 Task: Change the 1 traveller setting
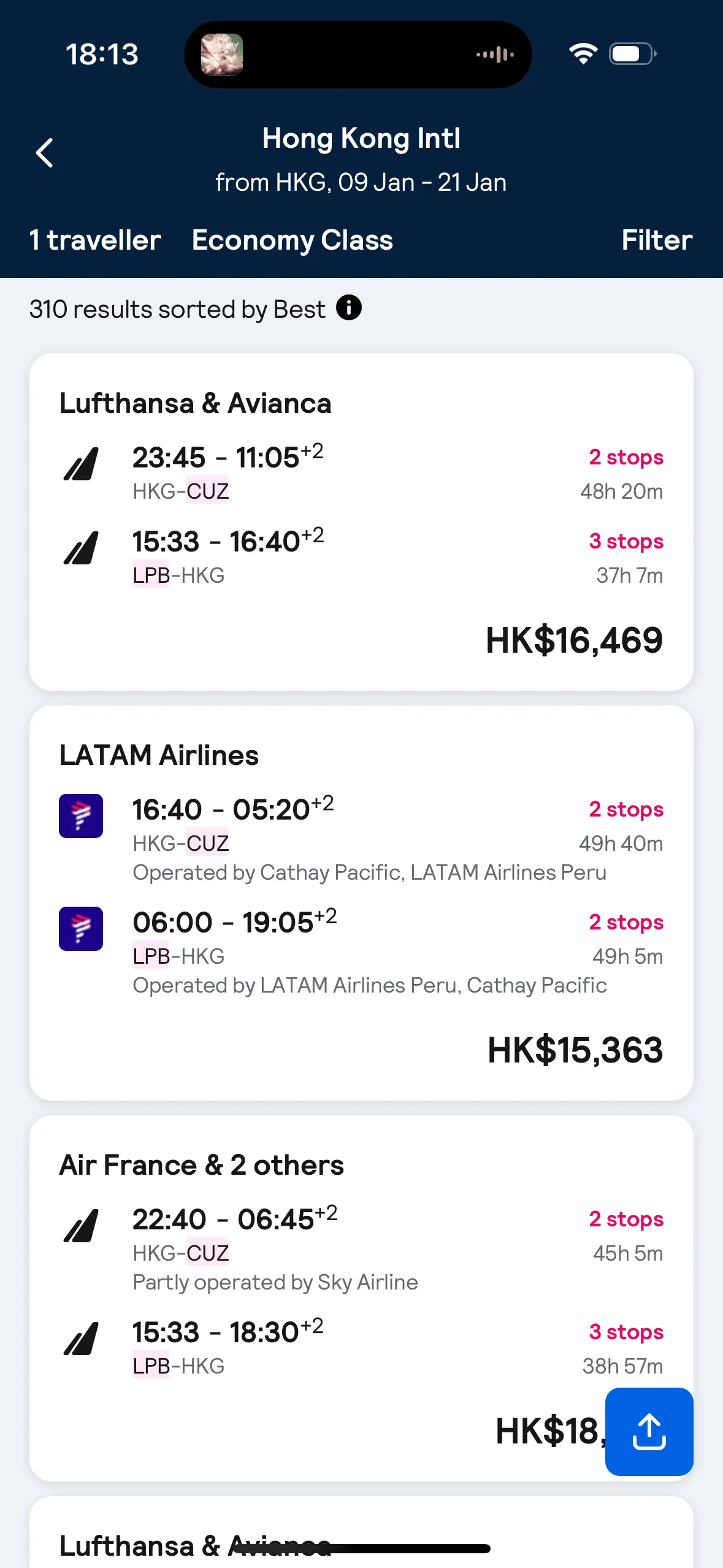coord(95,240)
